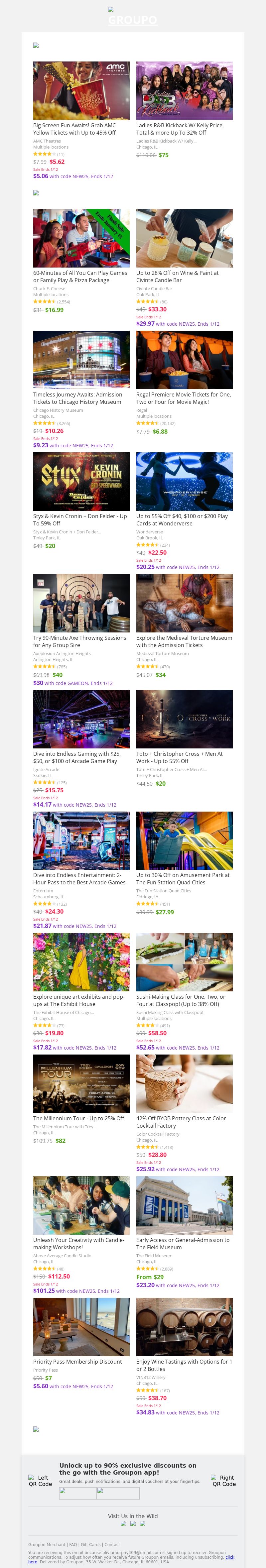Open Axe Throwing Sessions deal
Viewport: 266px width, 1568px height.
[x=81, y=603]
